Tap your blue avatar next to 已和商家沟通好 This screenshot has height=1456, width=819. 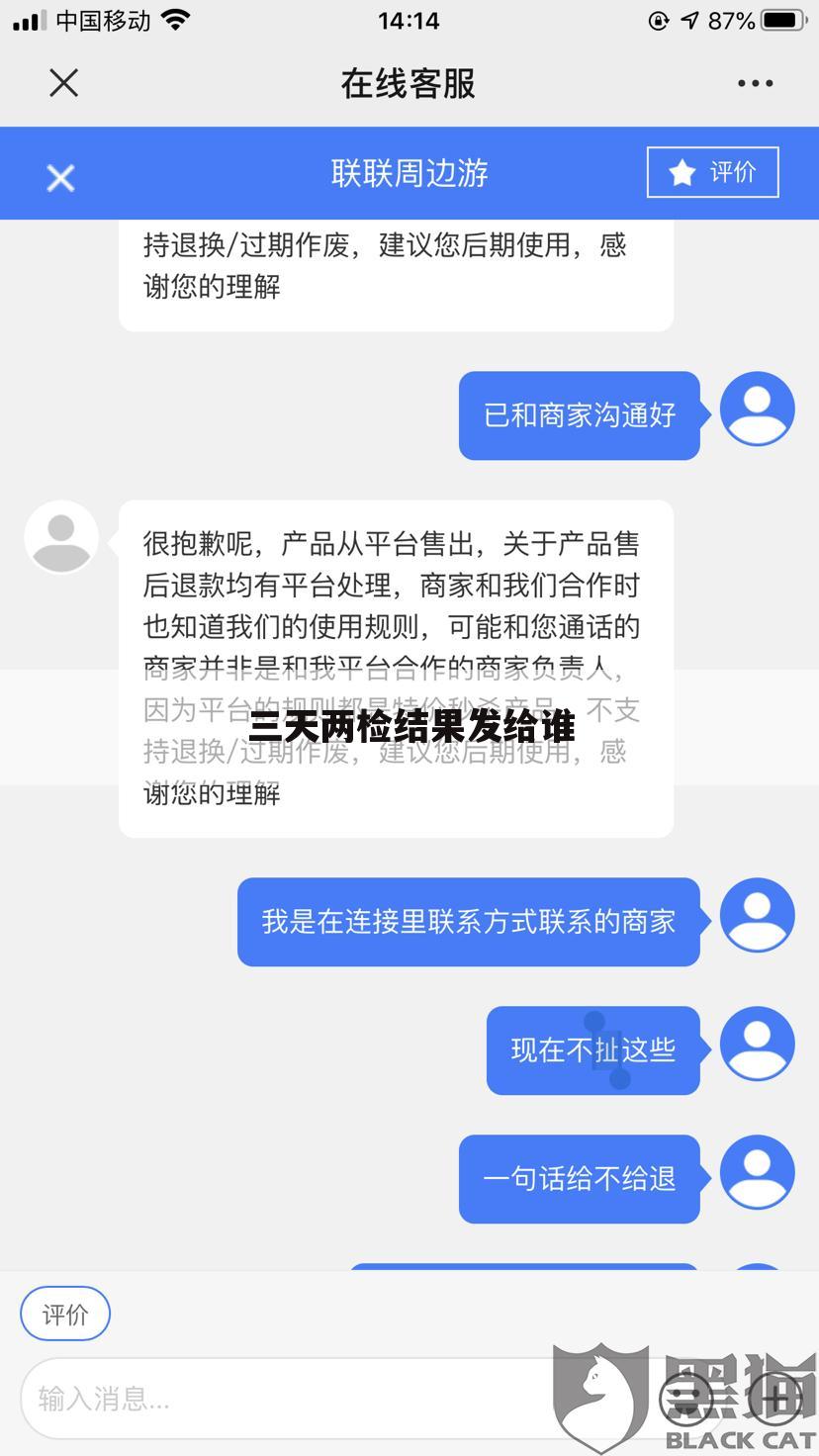(757, 409)
